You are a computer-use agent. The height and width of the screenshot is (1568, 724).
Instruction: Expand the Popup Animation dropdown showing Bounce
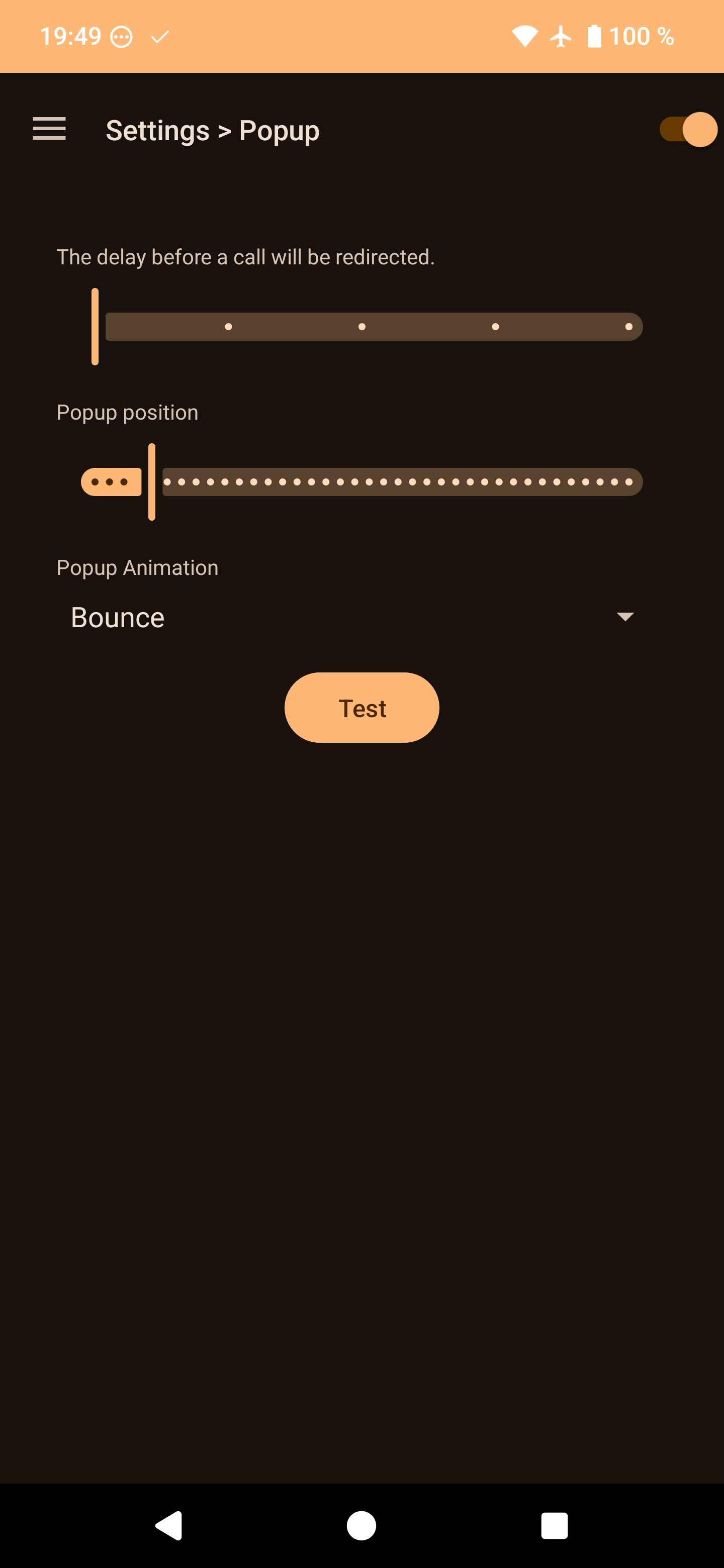coord(353,617)
